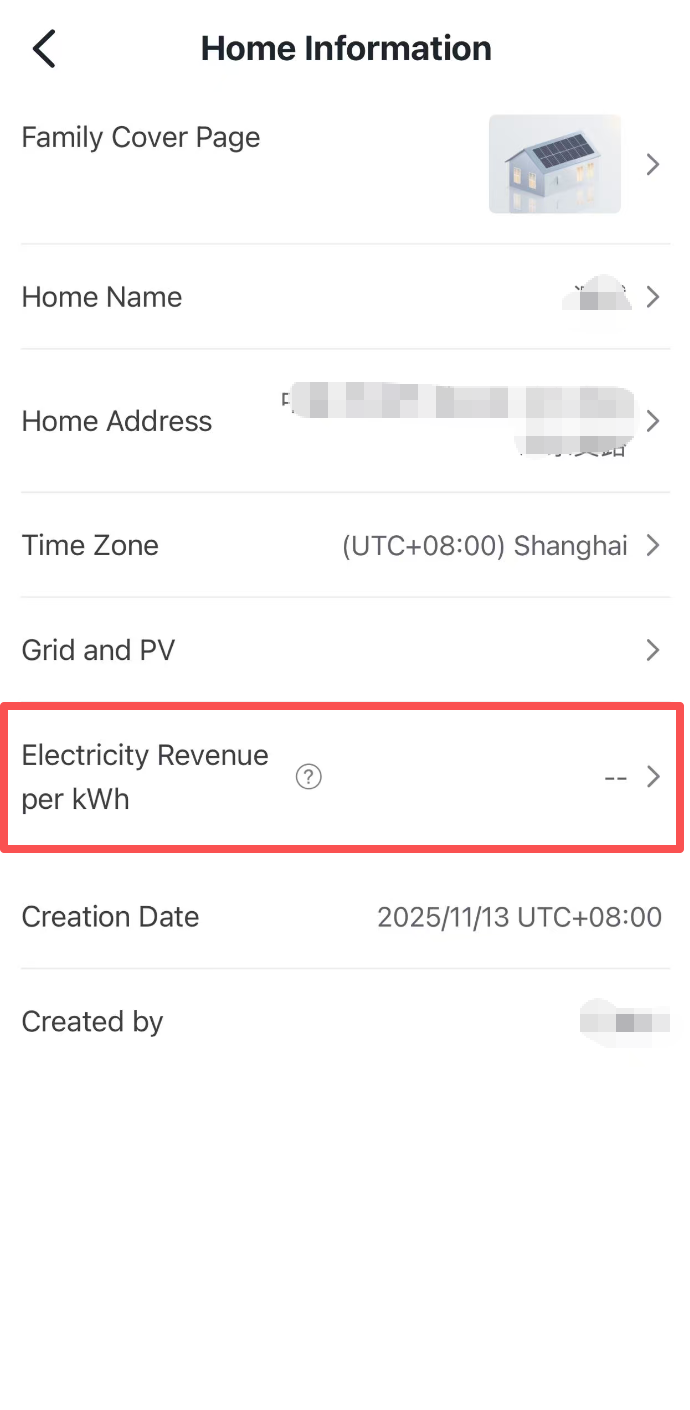690x1410 pixels.
Task: Go back from Home Information
Action: 45,48
